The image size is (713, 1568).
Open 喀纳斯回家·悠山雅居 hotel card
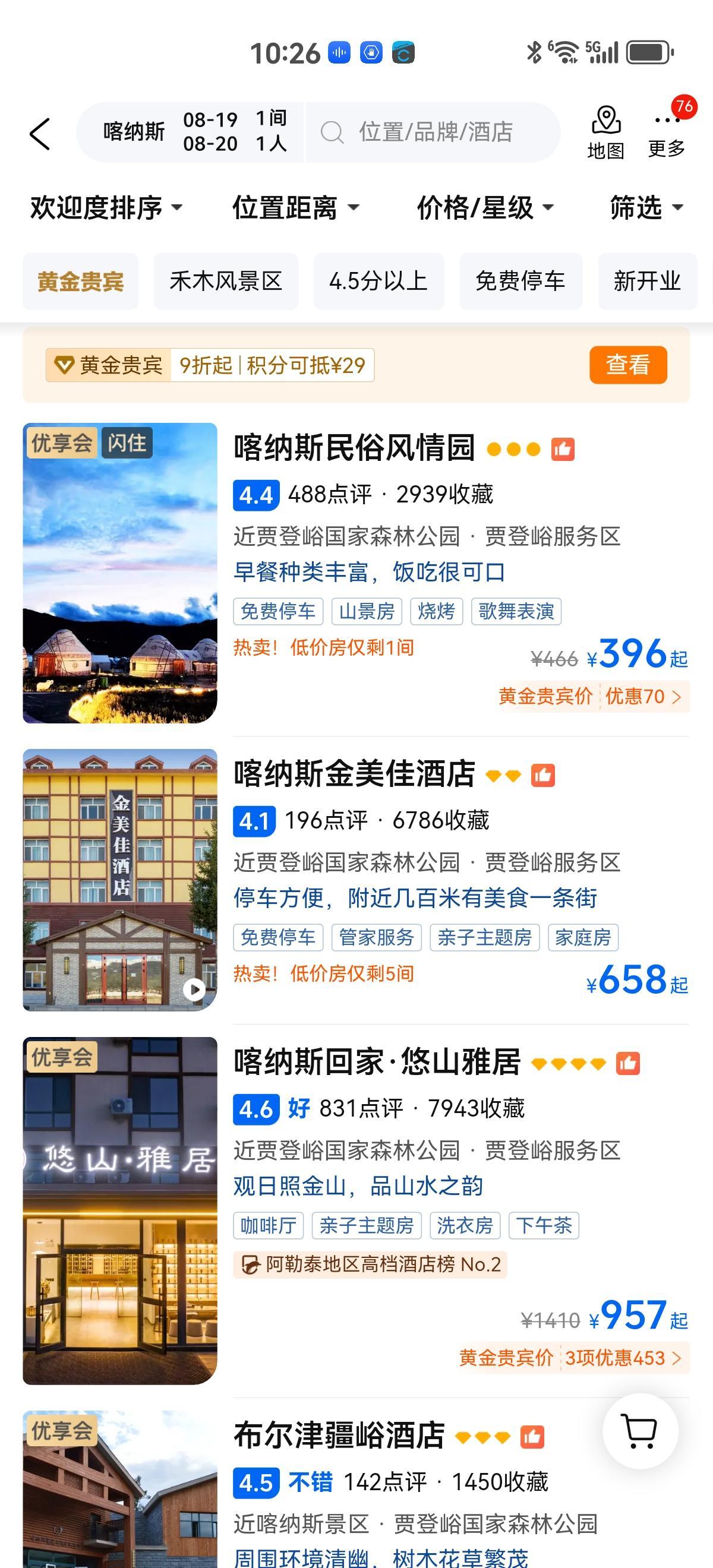point(377,1062)
